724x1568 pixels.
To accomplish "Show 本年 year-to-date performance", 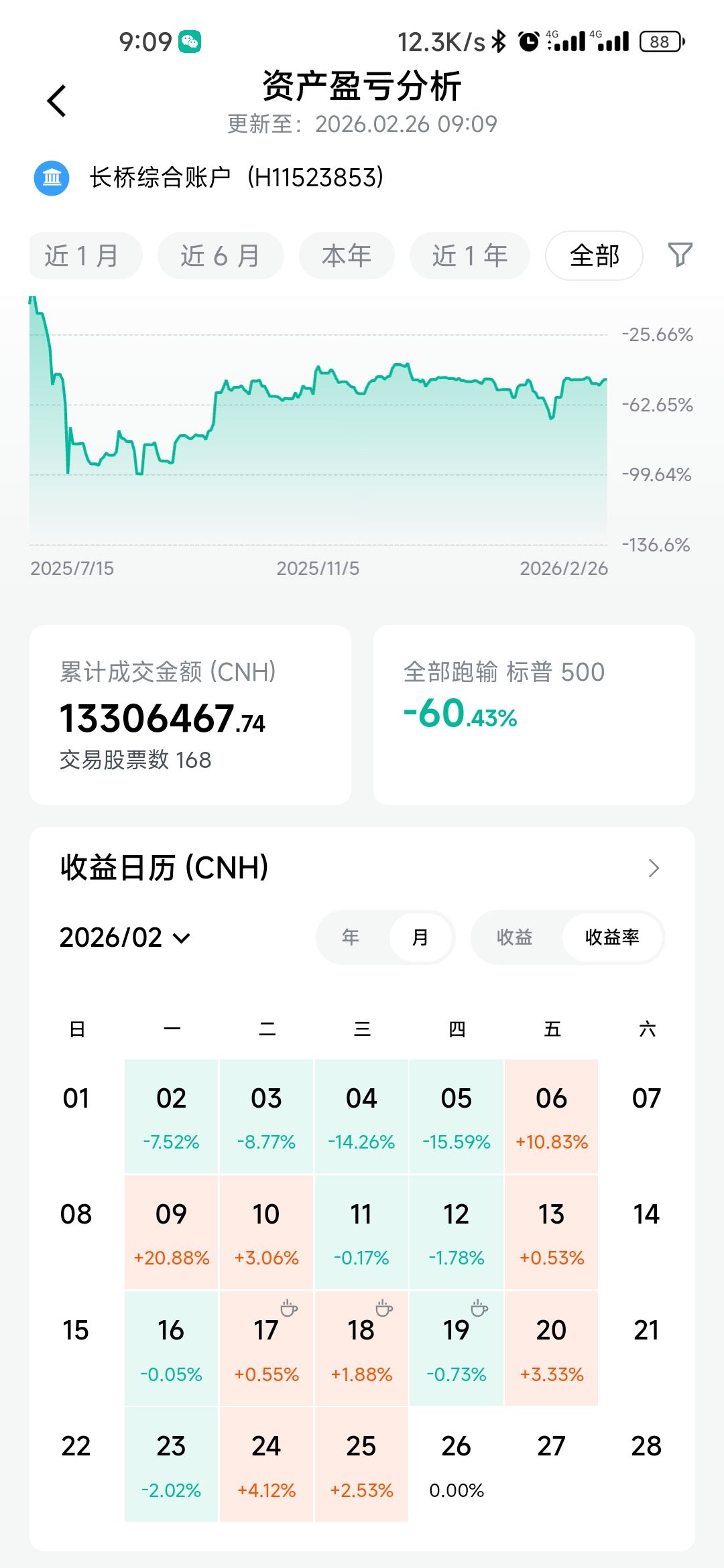I will point(346,255).
